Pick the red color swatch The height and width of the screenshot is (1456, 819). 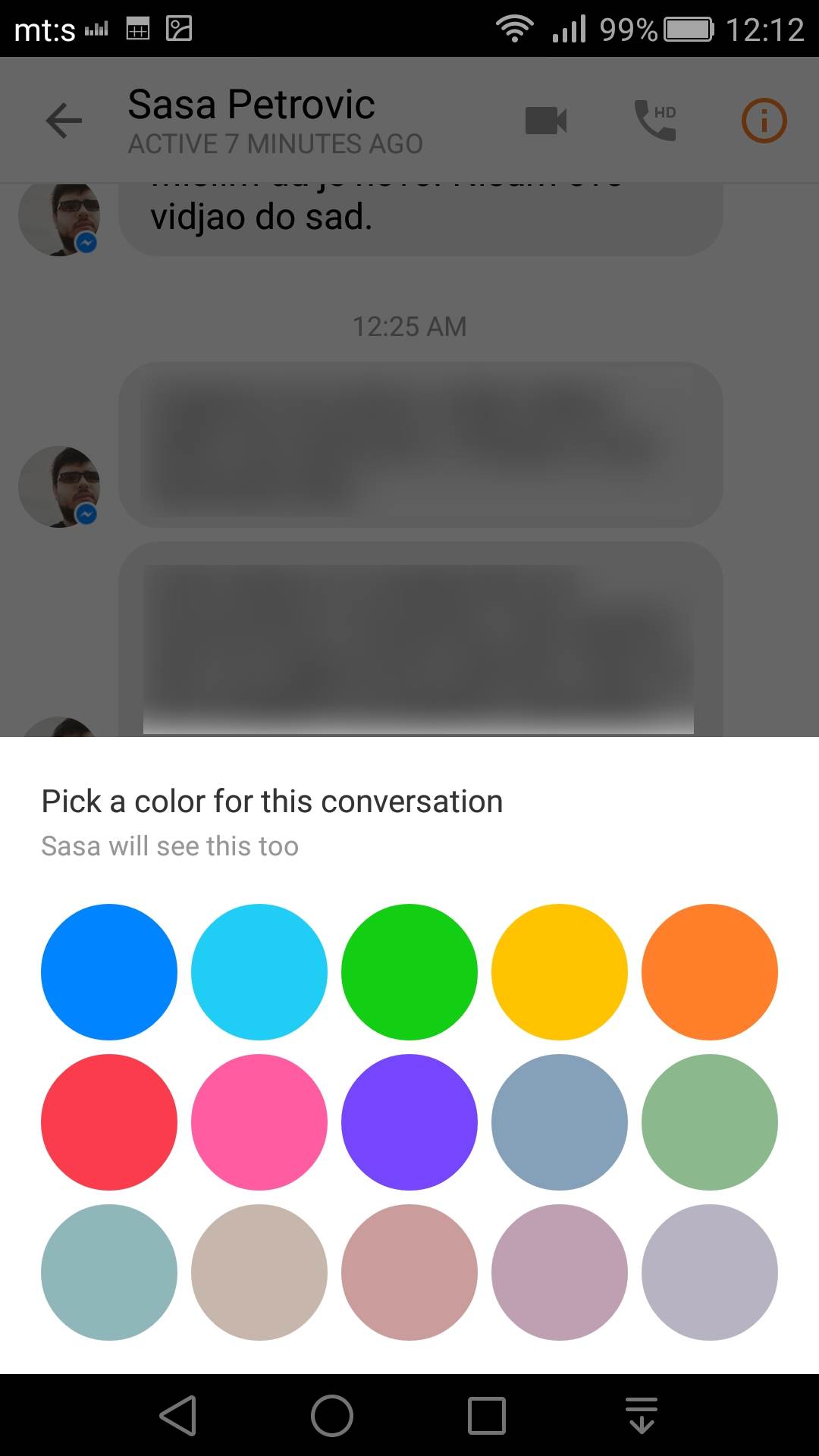(109, 1122)
